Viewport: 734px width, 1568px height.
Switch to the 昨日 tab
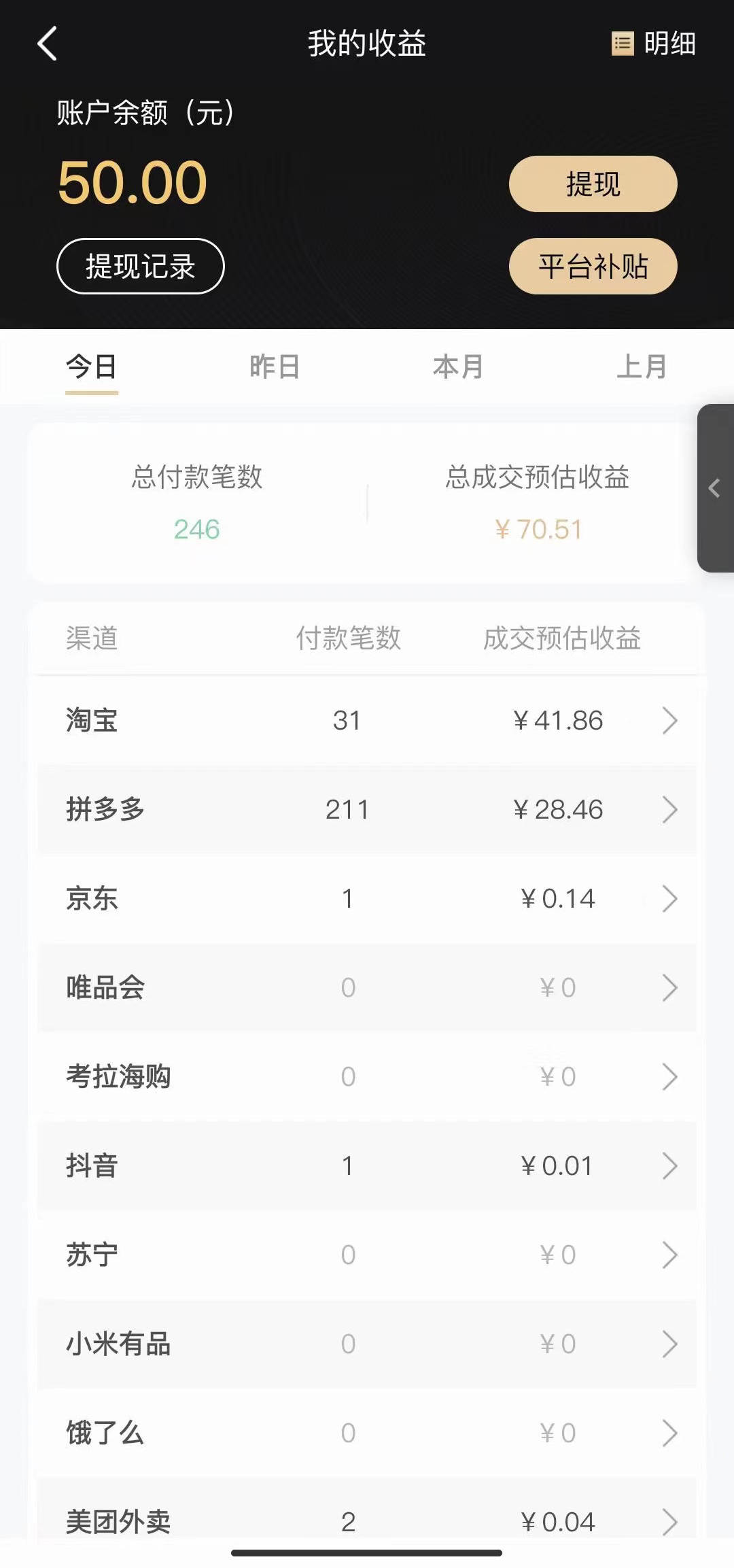point(274,367)
